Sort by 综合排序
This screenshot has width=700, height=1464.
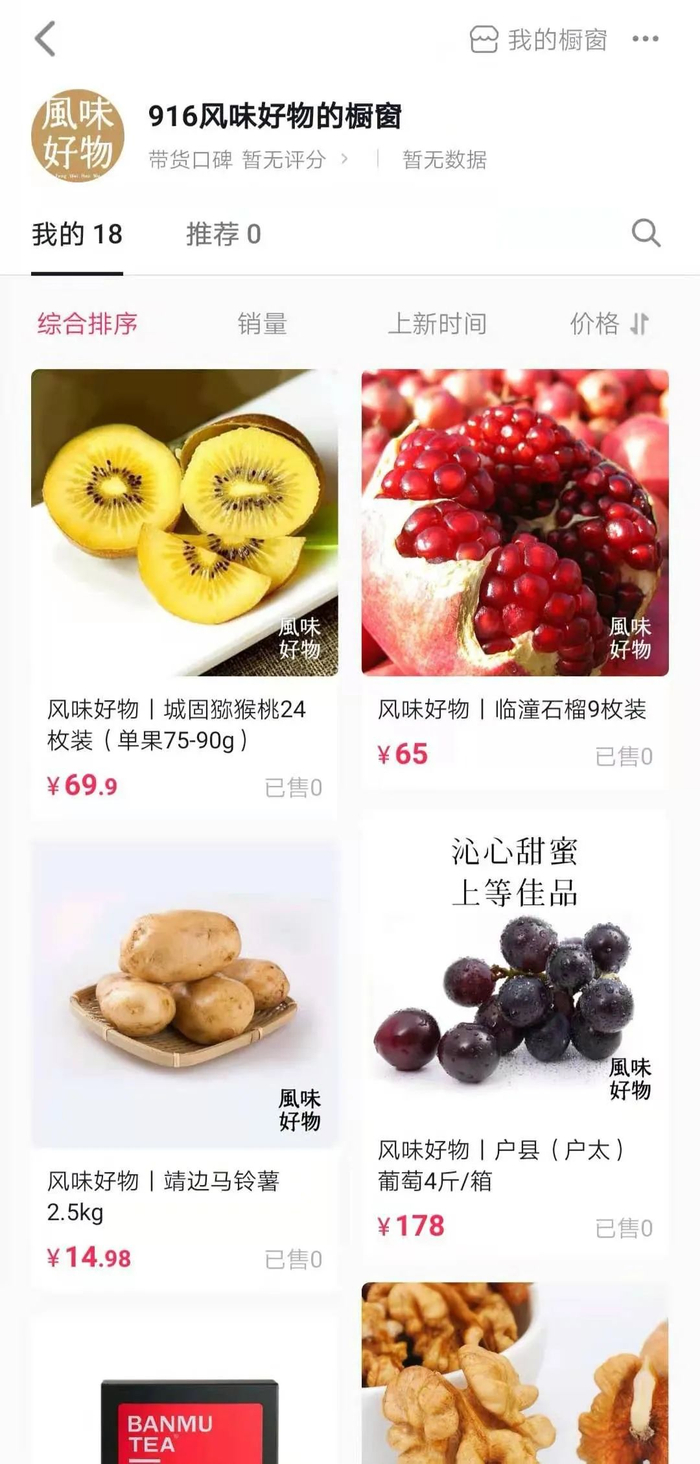point(88,324)
